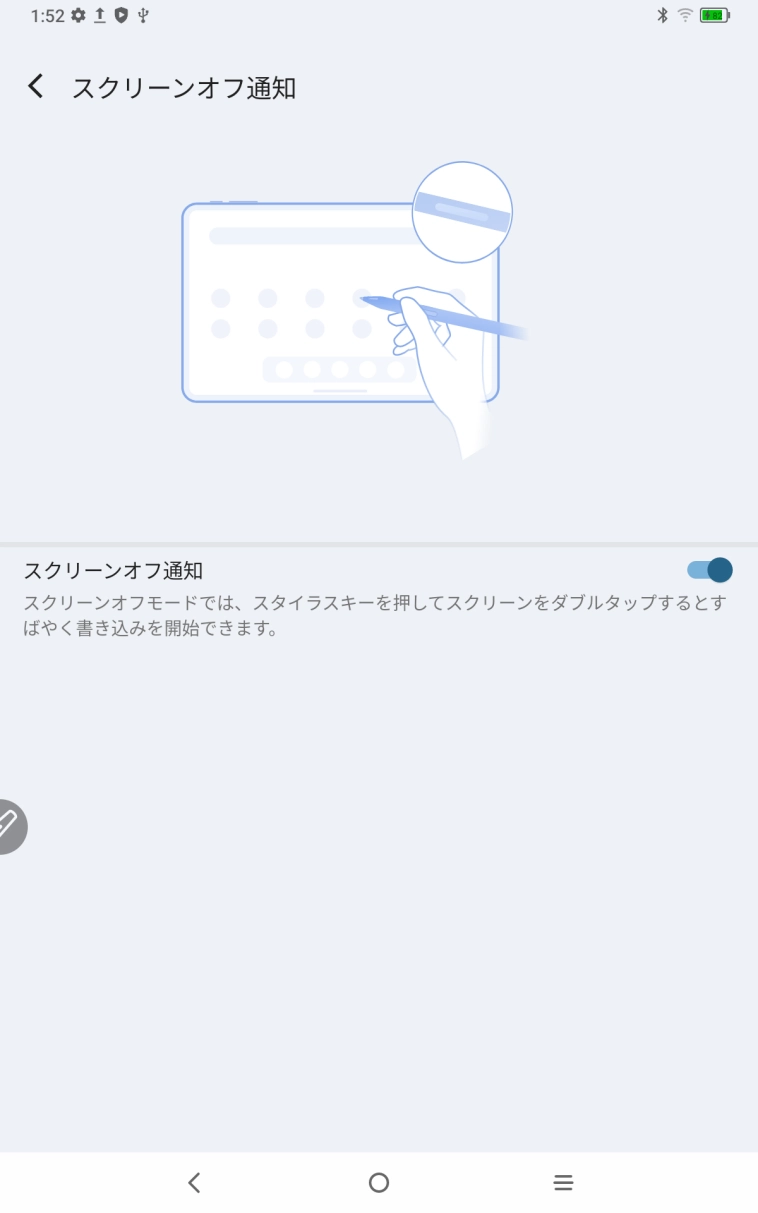The width and height of the screenshot is (758, 1213).
Task: Open the floating stylus pen shortcut
Action: pyautogui.click(x=10, y=826)
